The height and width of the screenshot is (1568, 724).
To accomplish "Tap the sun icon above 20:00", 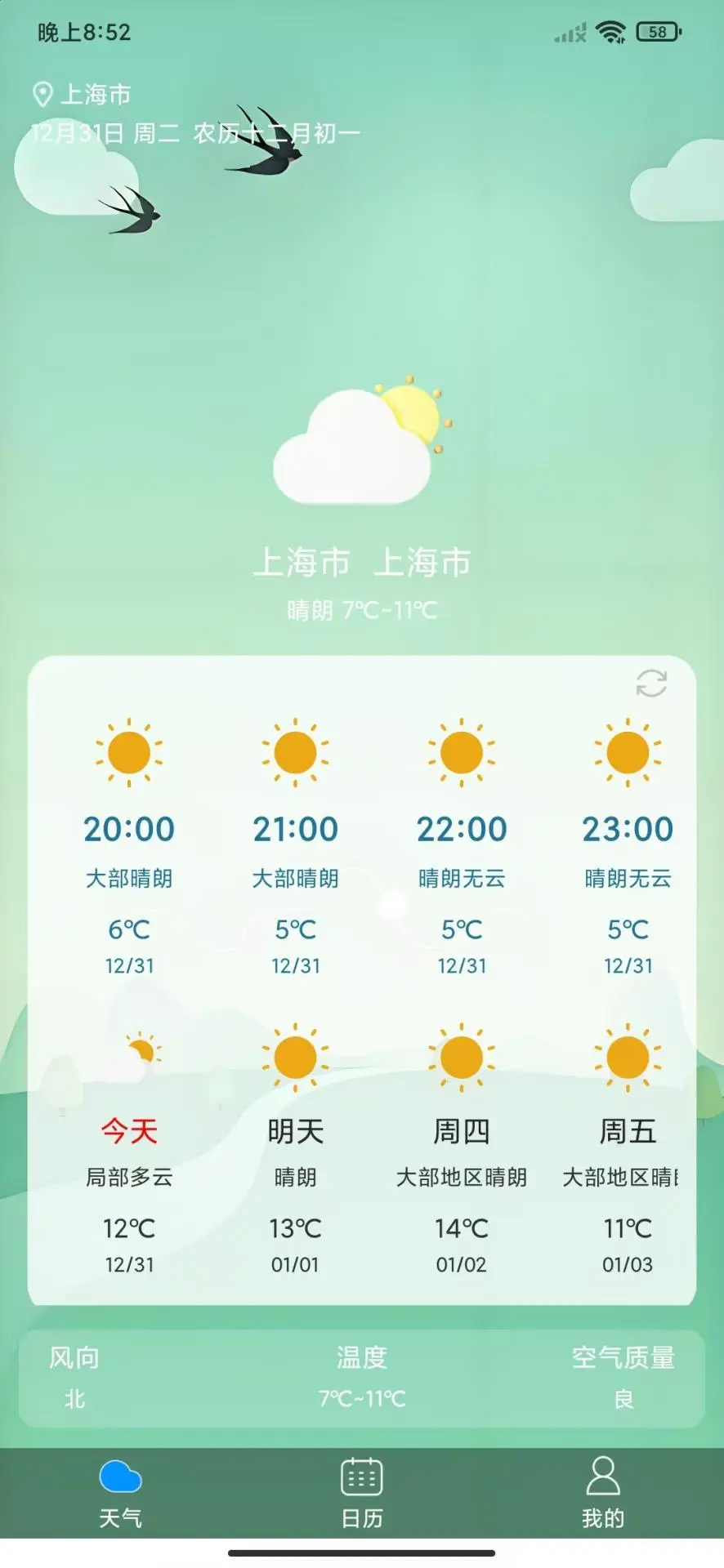I will coord(131,753).
